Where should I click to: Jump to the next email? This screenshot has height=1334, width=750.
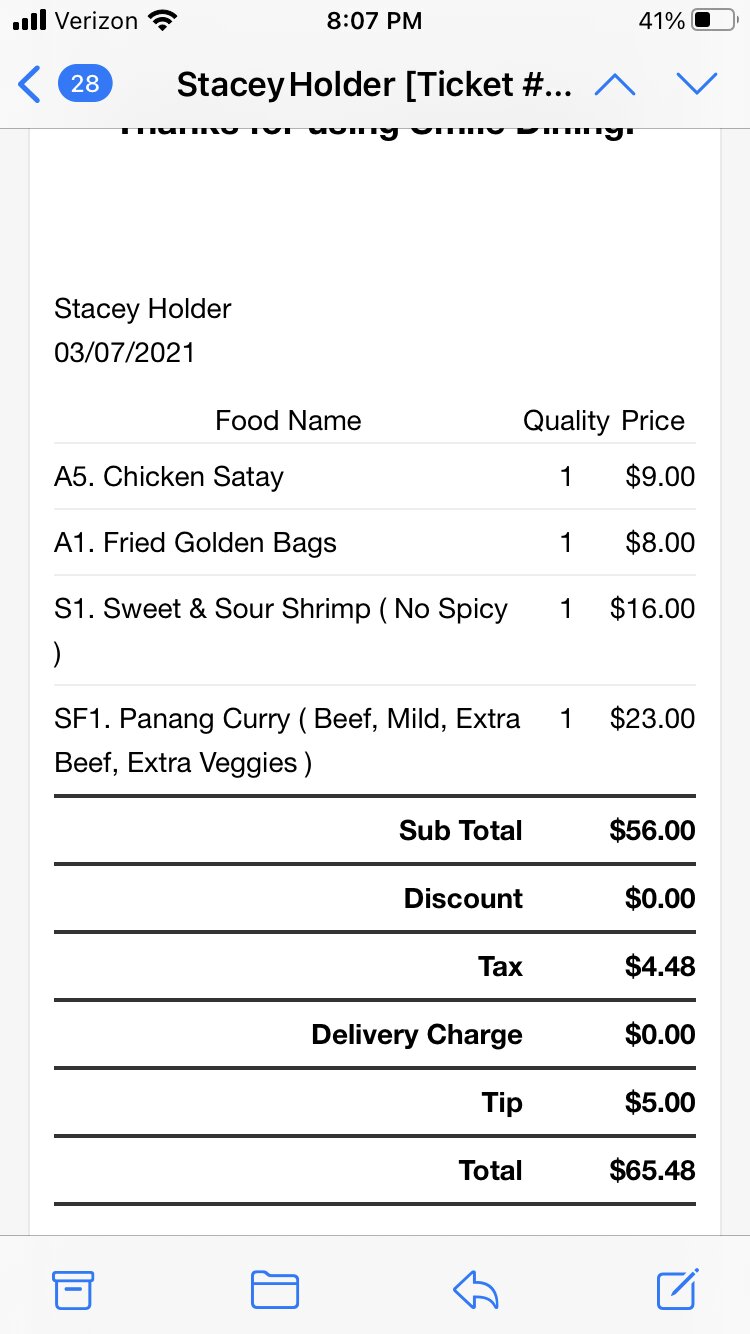[697, 85]
